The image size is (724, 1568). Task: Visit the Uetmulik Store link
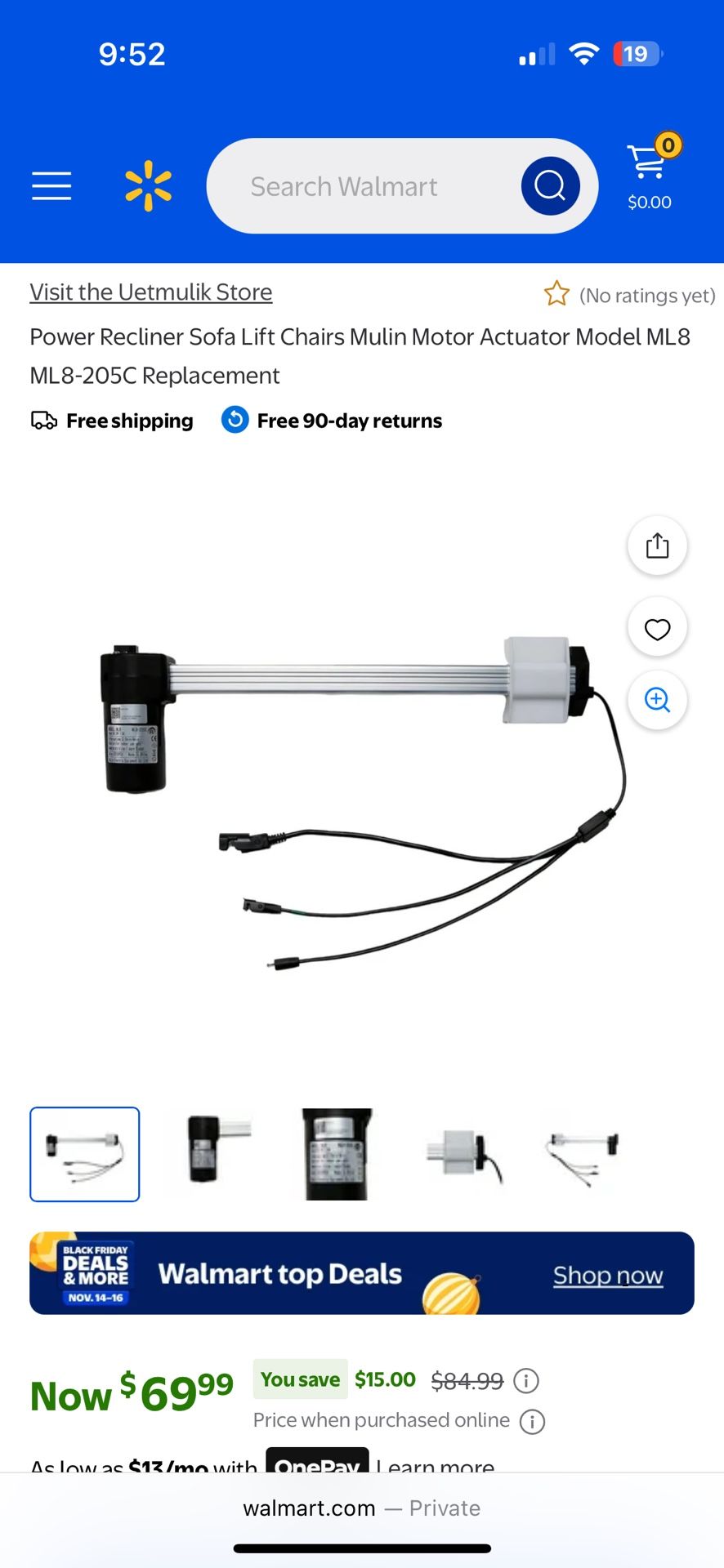tap(151, 292)
